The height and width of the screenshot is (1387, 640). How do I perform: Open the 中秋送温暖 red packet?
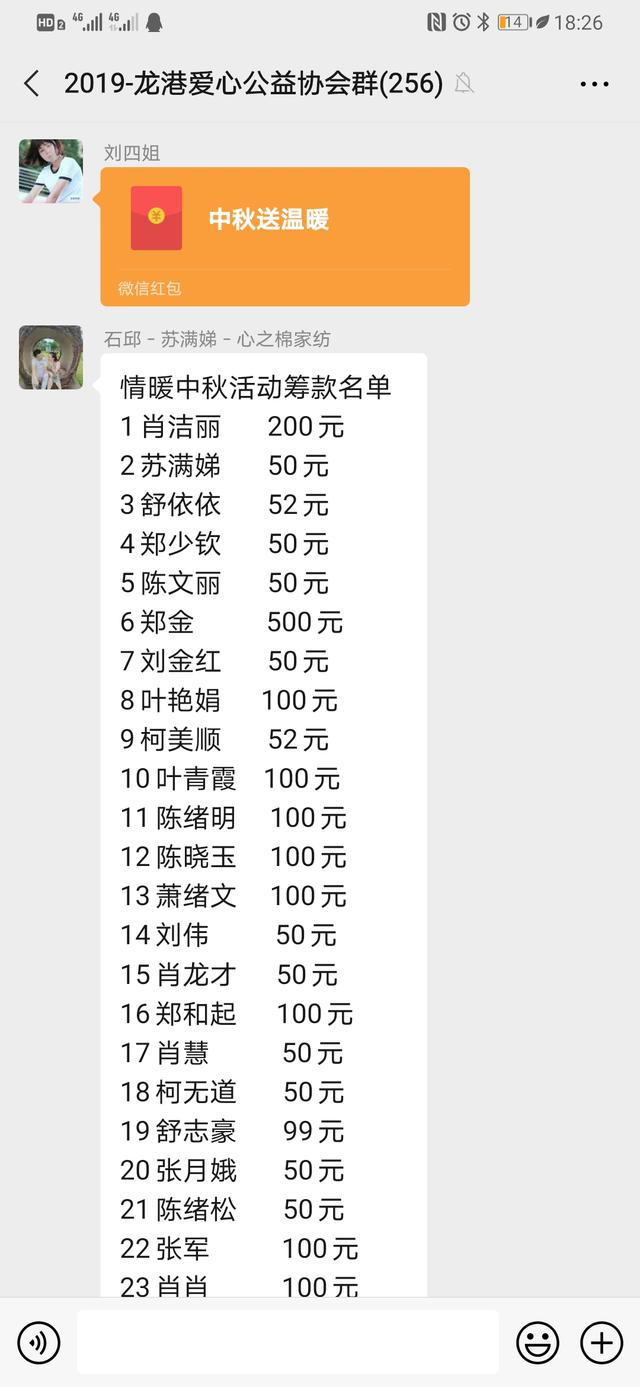coord(285,236)
